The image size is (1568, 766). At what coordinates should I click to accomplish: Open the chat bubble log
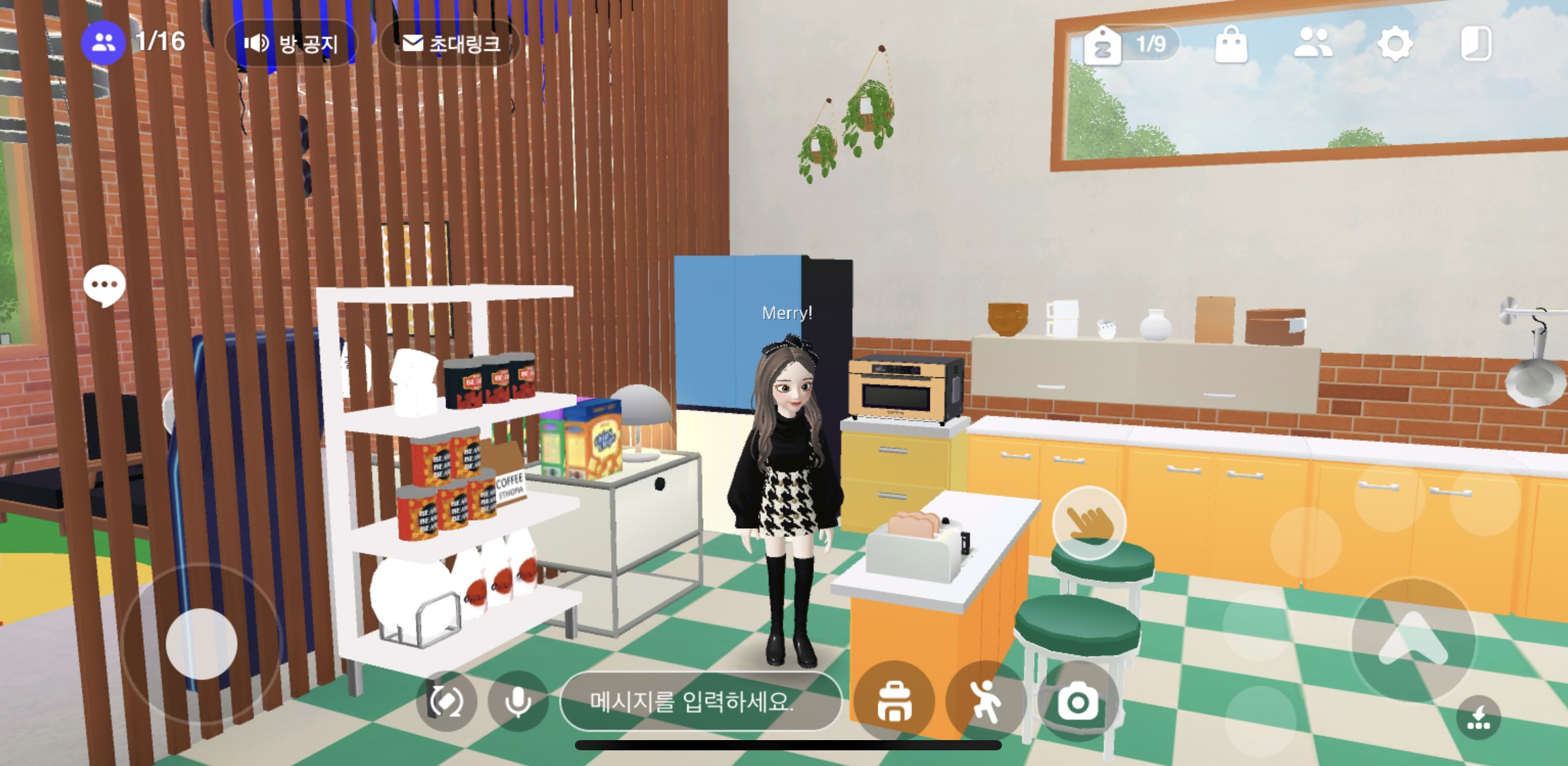[104, 286]
